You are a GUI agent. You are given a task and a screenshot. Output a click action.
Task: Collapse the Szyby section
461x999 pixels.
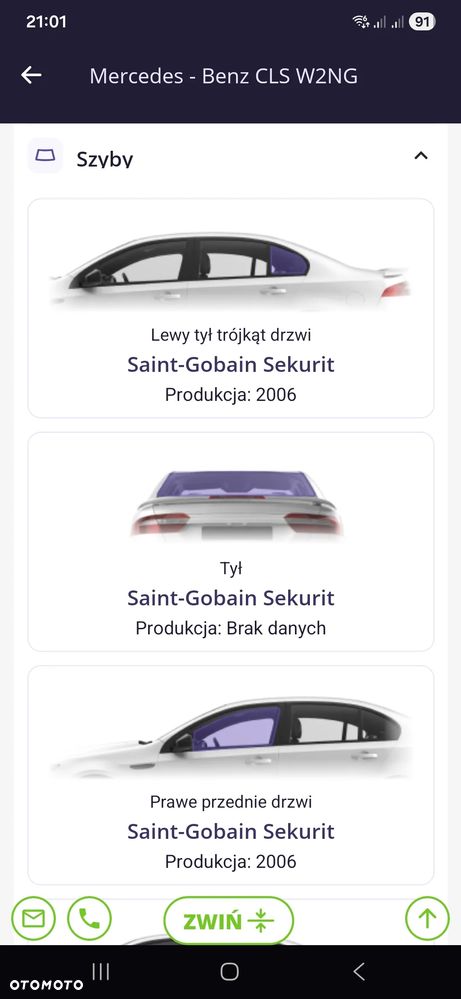point(421,155)
